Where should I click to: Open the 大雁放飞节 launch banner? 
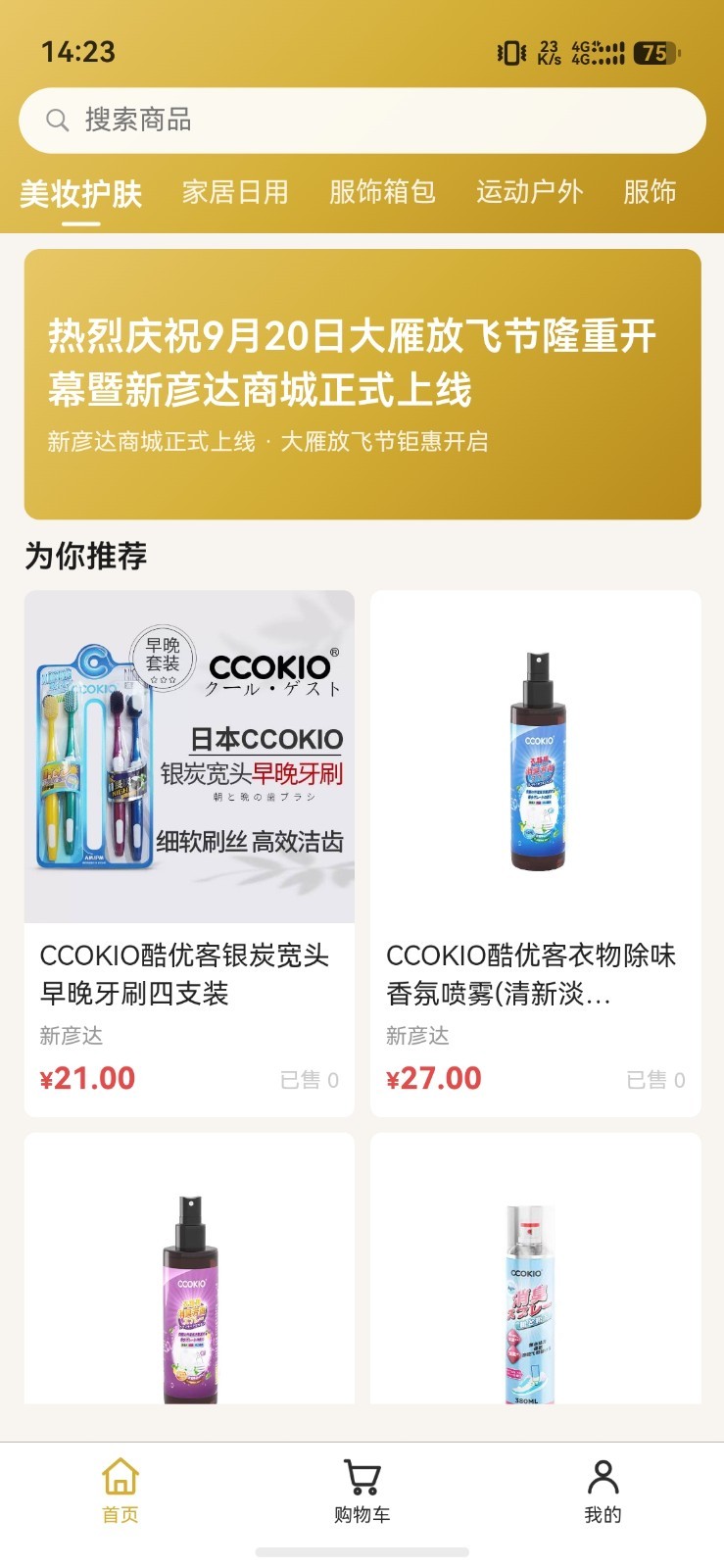pos(362,384)
